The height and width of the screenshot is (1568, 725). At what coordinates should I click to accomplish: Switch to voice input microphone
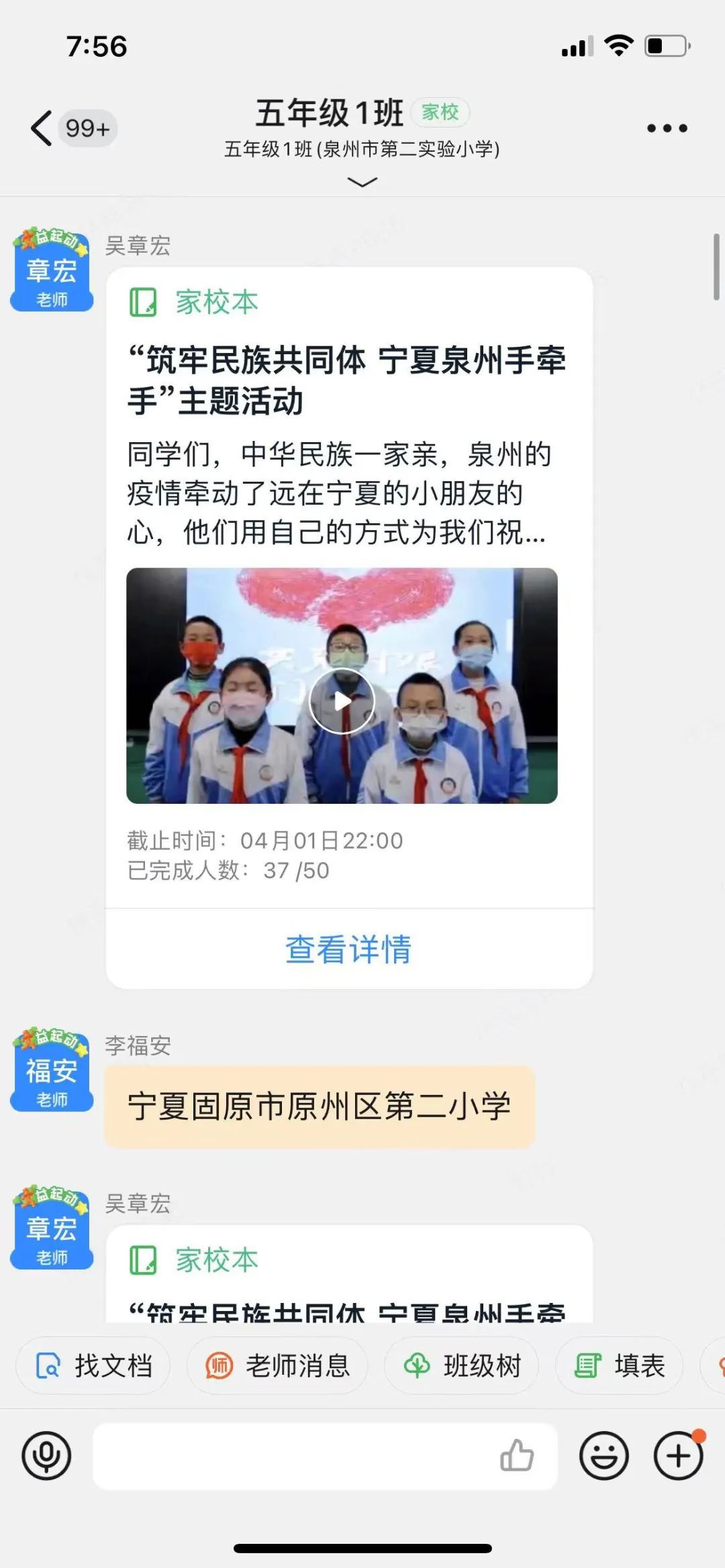46,1456
